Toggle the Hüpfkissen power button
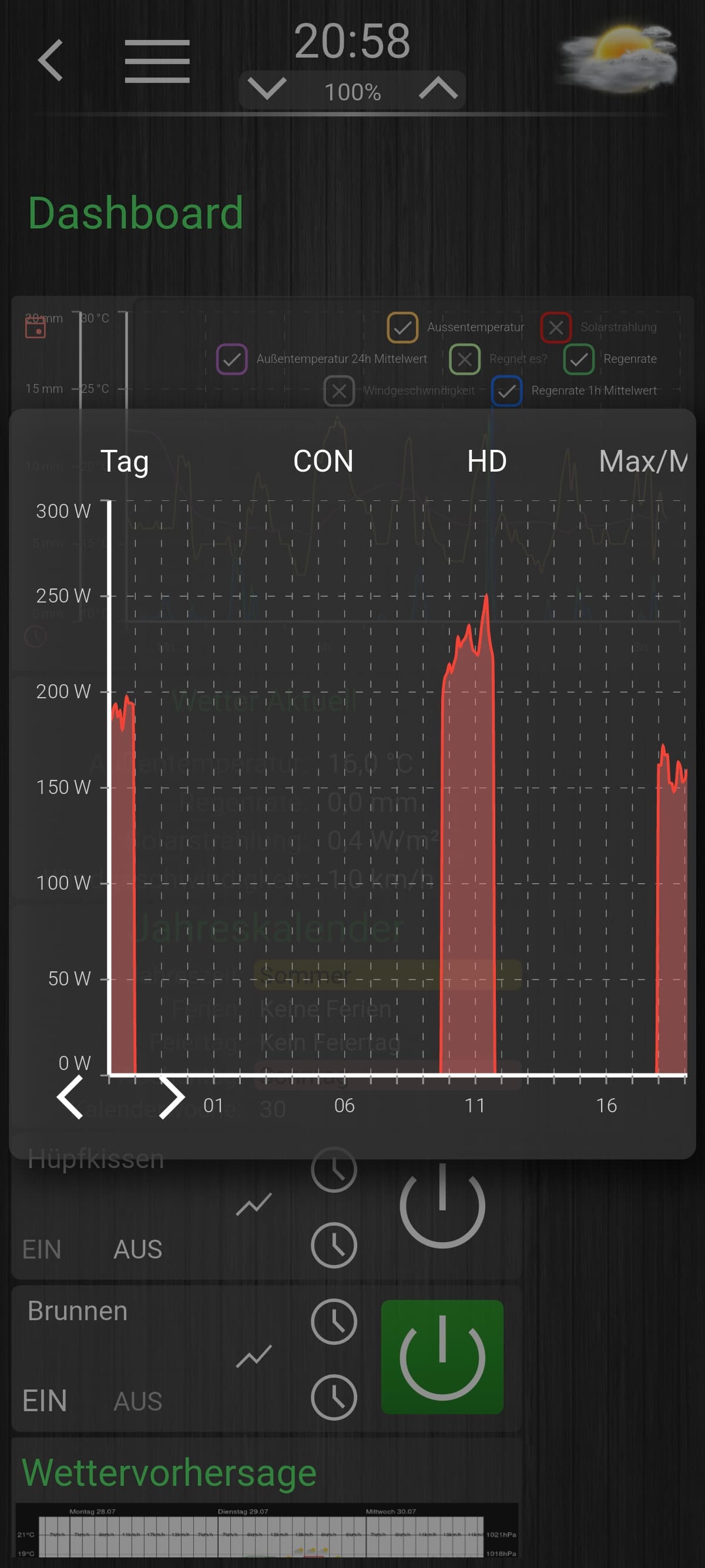This screenshot has width=705, height=1568. coord(442,1205)
